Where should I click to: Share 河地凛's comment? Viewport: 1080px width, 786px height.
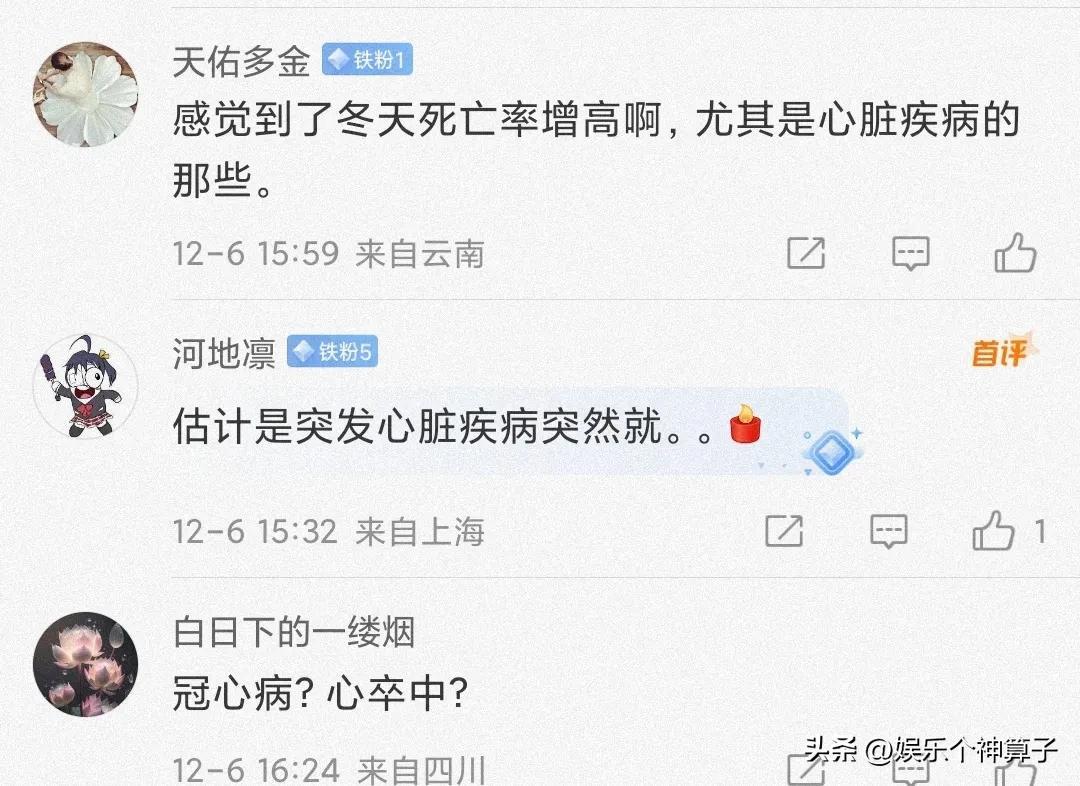(785, 531)
